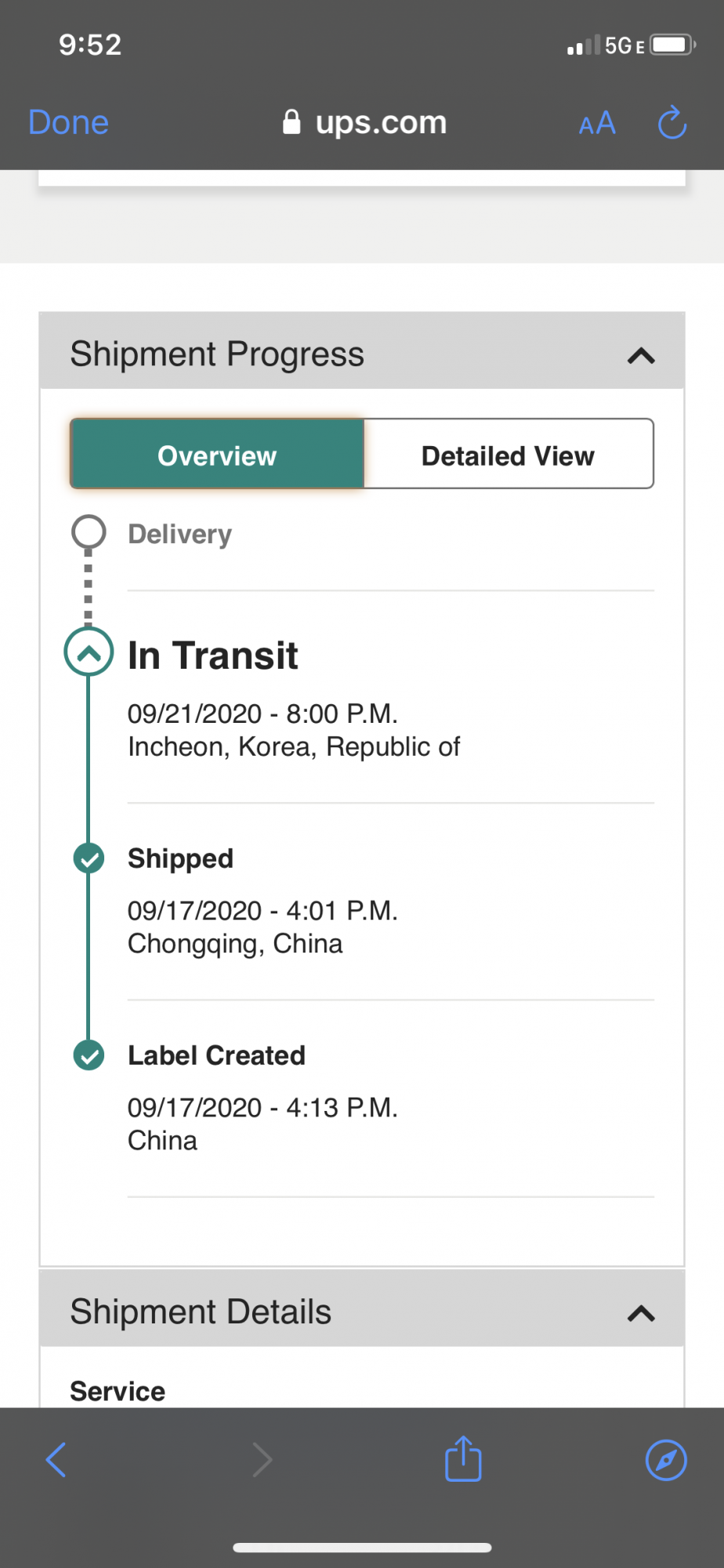Go back to the previous page
Viewport: 724px width, 1568px height.
coord(56,1459)
